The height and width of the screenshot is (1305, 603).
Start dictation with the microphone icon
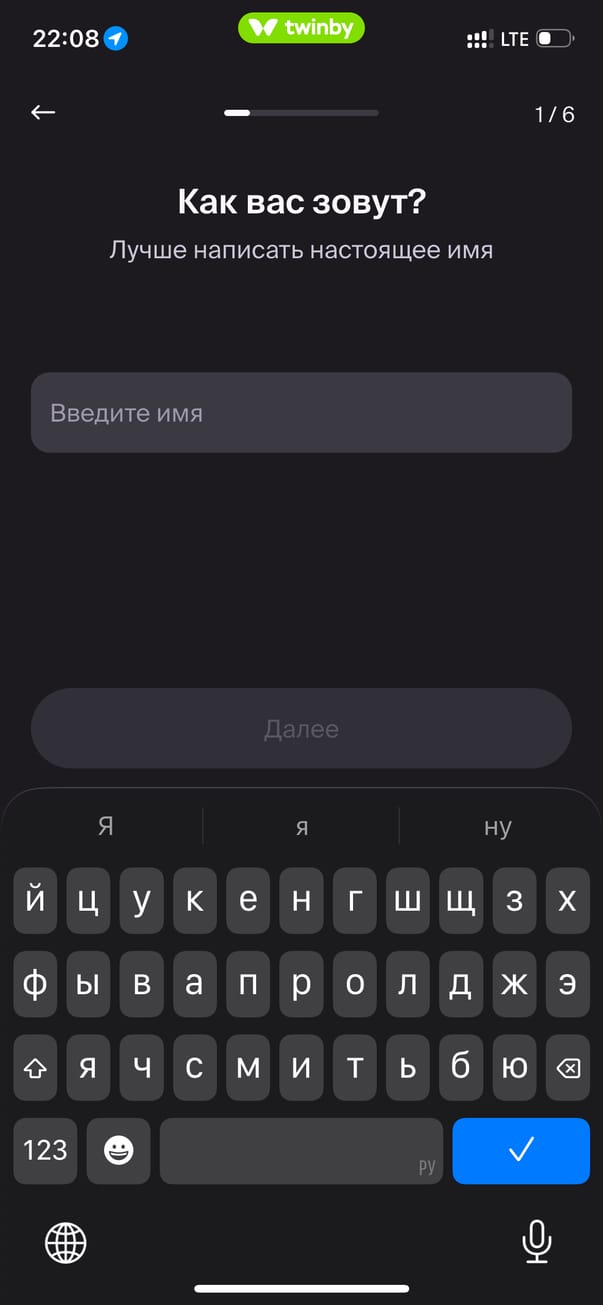[537, 1243]
